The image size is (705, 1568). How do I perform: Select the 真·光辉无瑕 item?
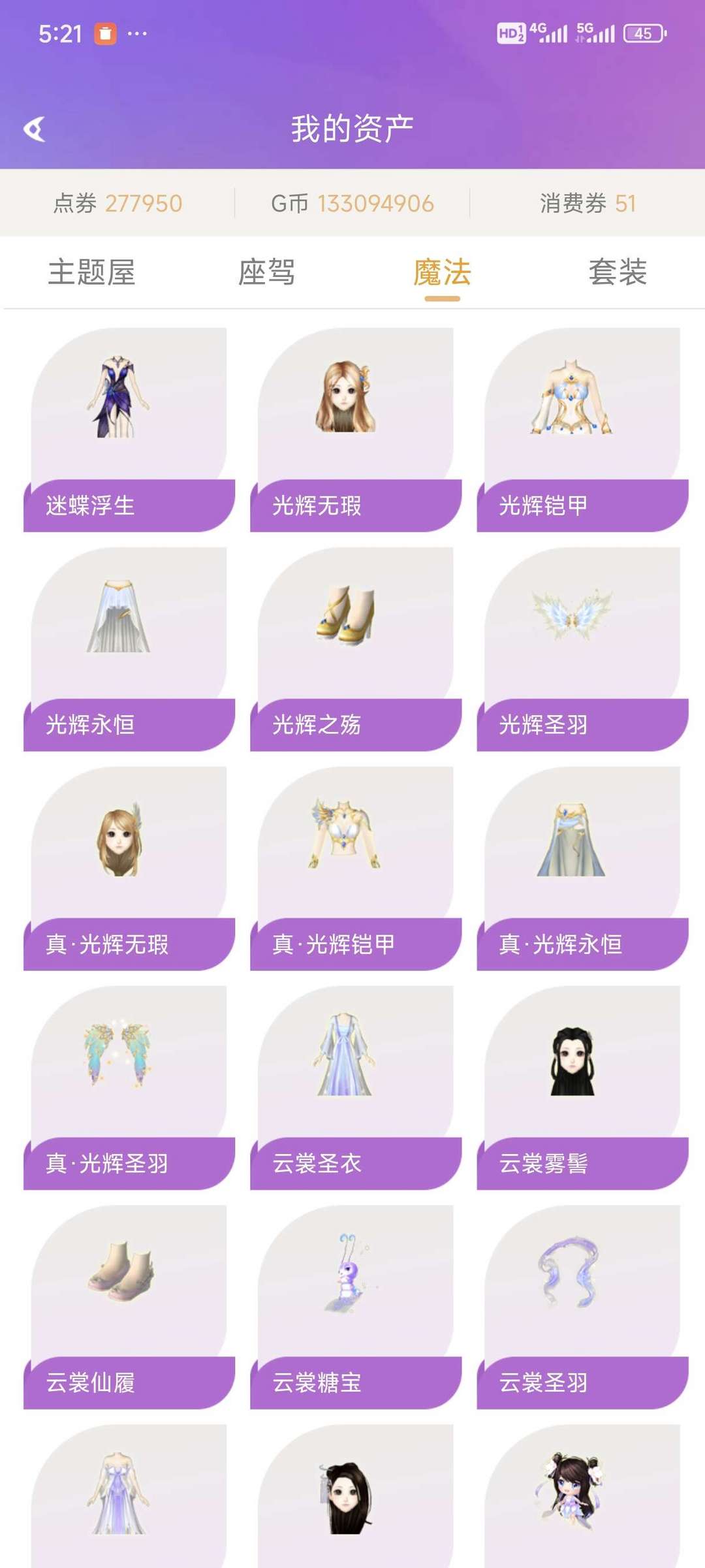[x=129, y=869]
